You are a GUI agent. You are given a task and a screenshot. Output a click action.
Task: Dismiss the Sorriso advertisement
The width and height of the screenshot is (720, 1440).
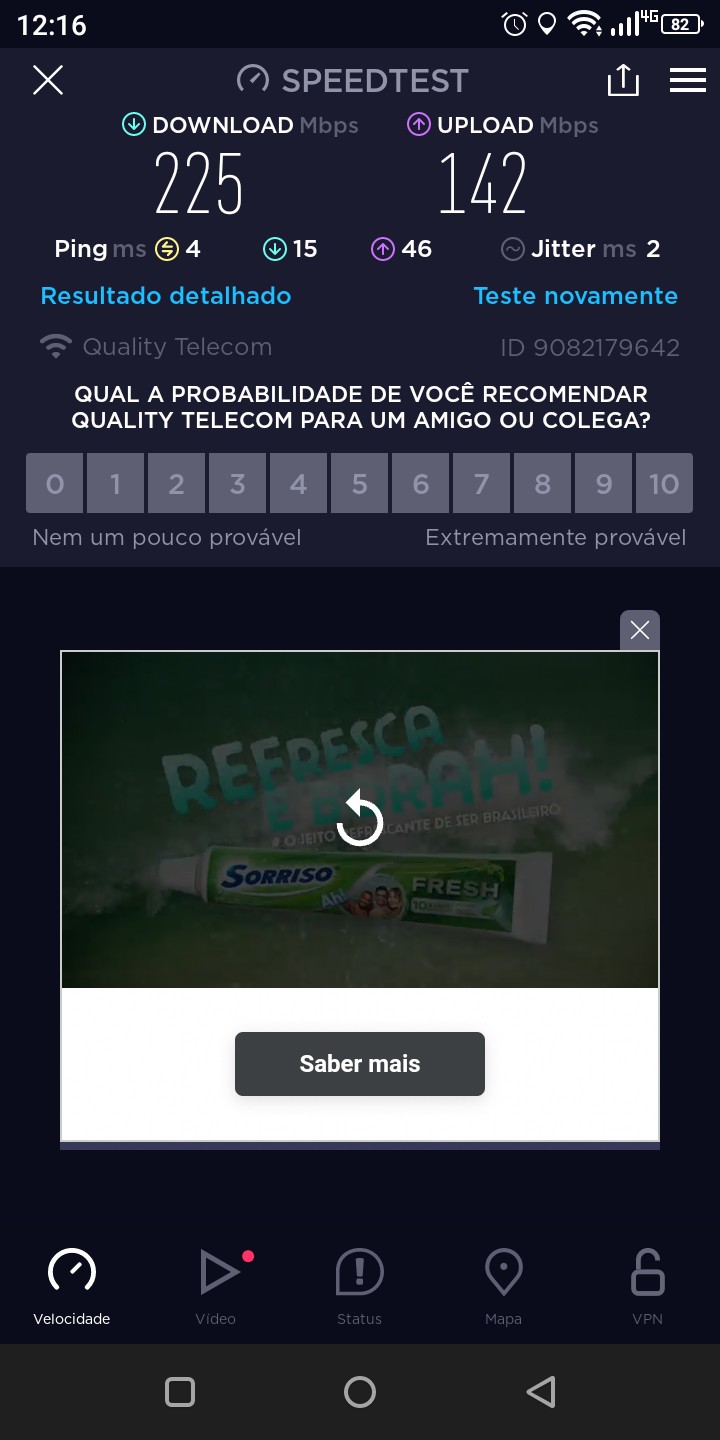(639, 630)
